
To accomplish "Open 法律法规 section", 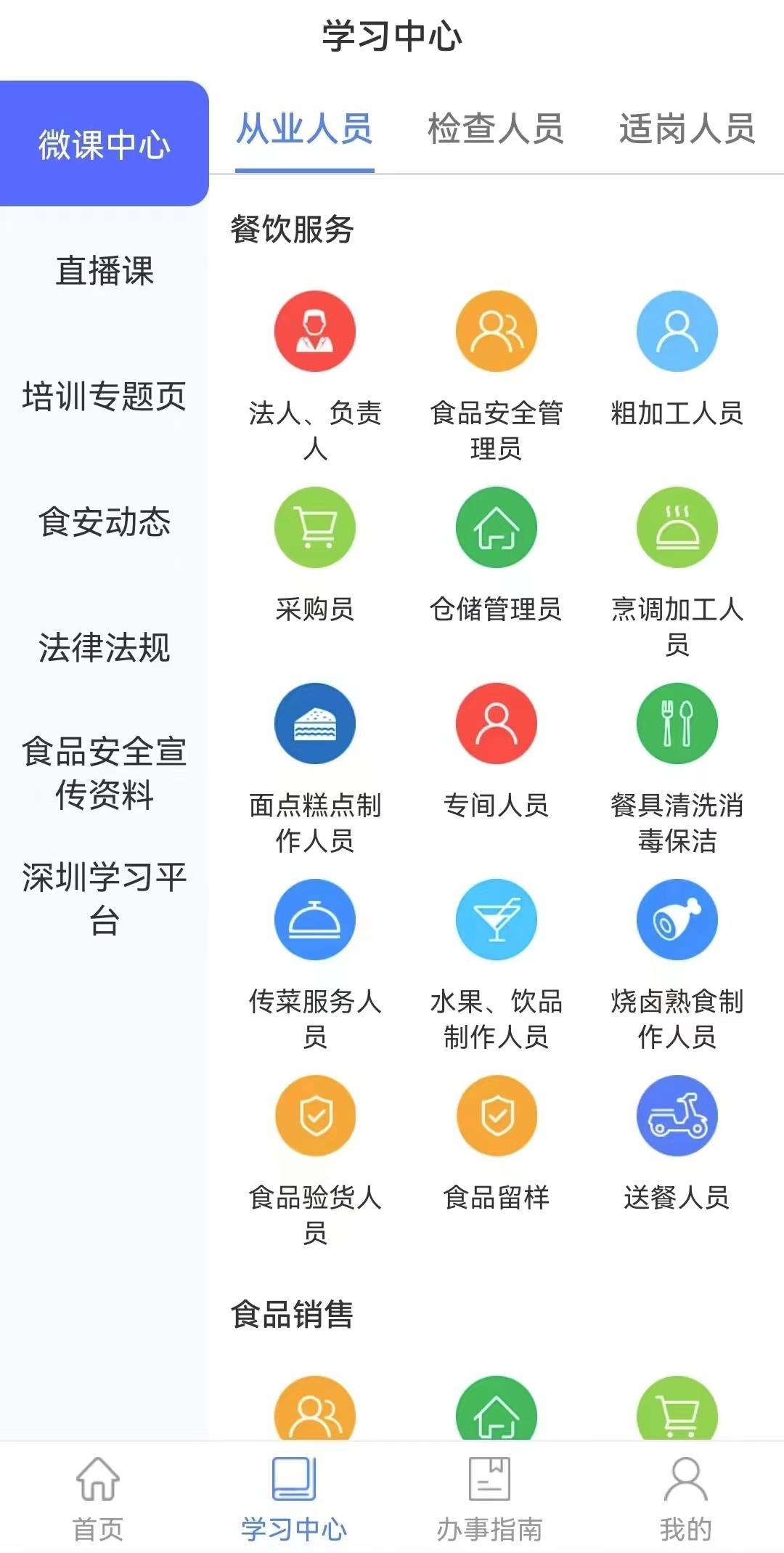I will tap(105, 648).
